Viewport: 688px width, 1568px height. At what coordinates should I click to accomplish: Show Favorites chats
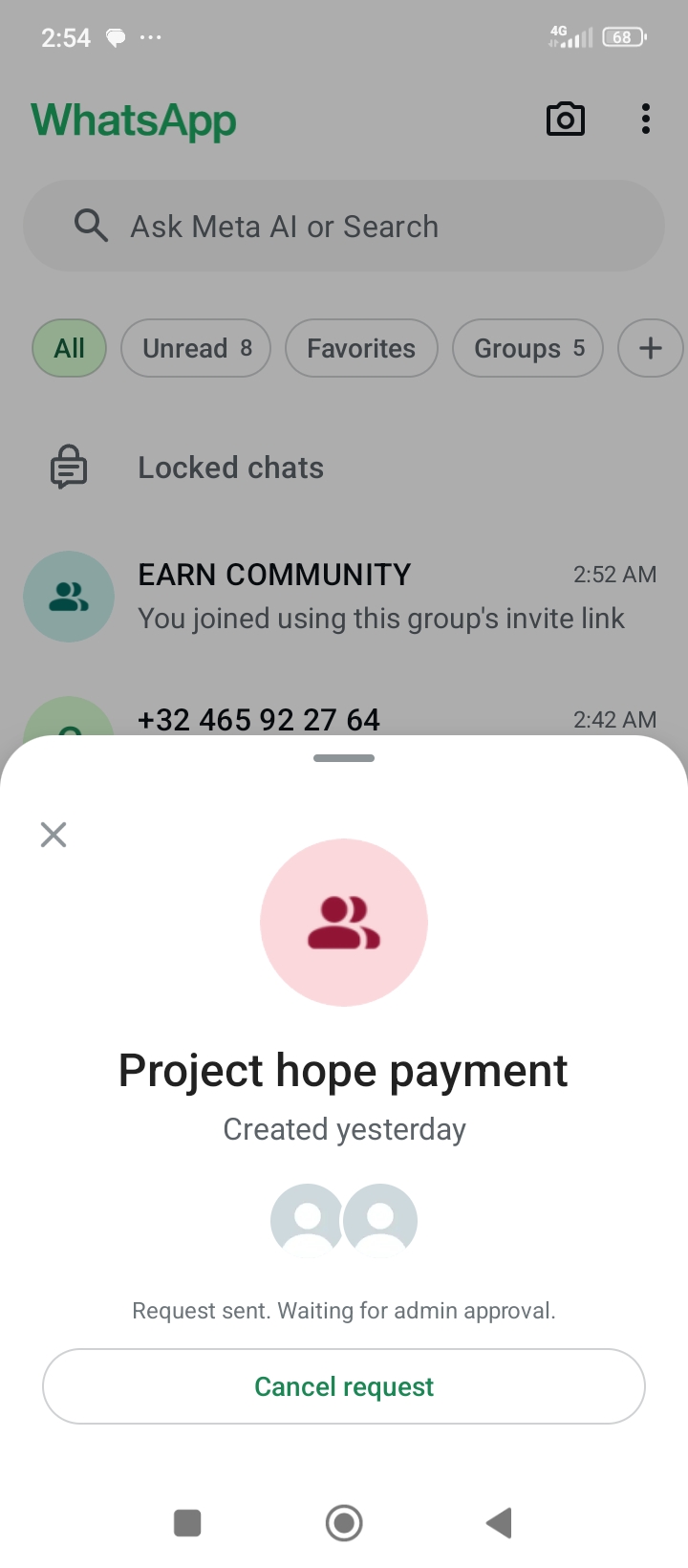[x=361, y=348]
